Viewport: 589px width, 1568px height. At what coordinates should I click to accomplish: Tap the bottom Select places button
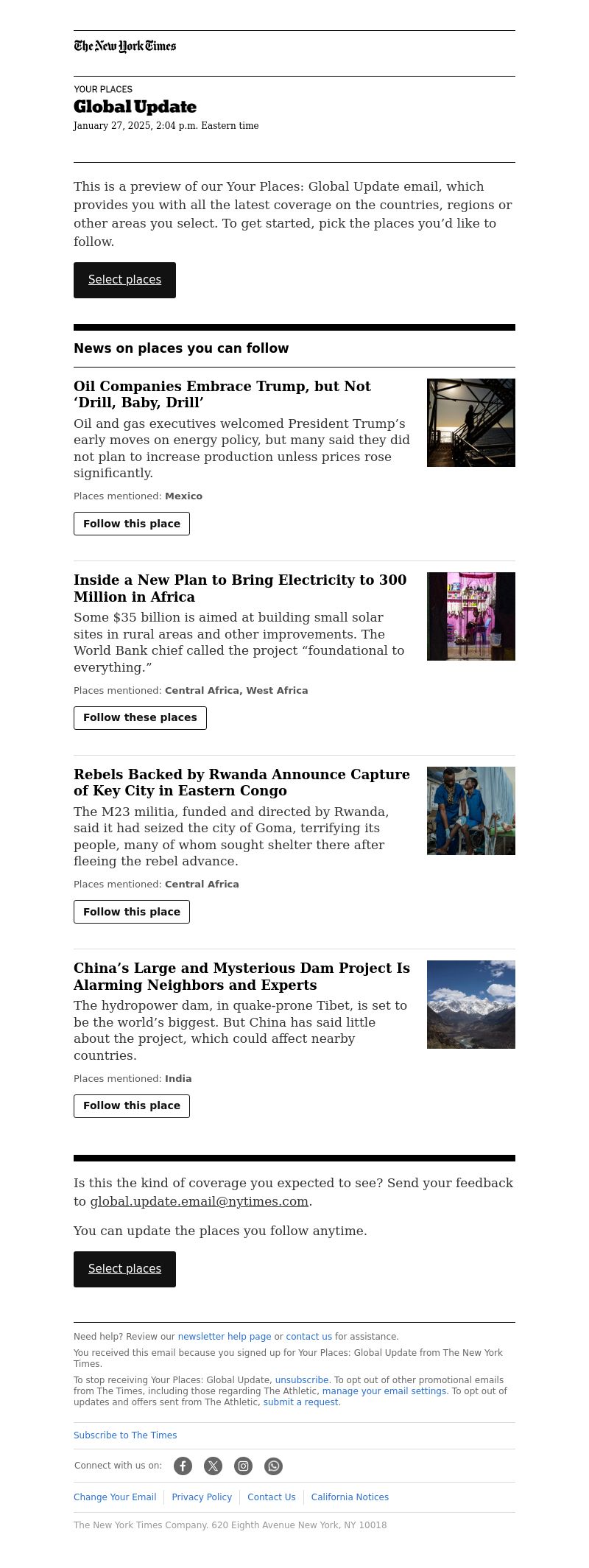coord(124,1268)
